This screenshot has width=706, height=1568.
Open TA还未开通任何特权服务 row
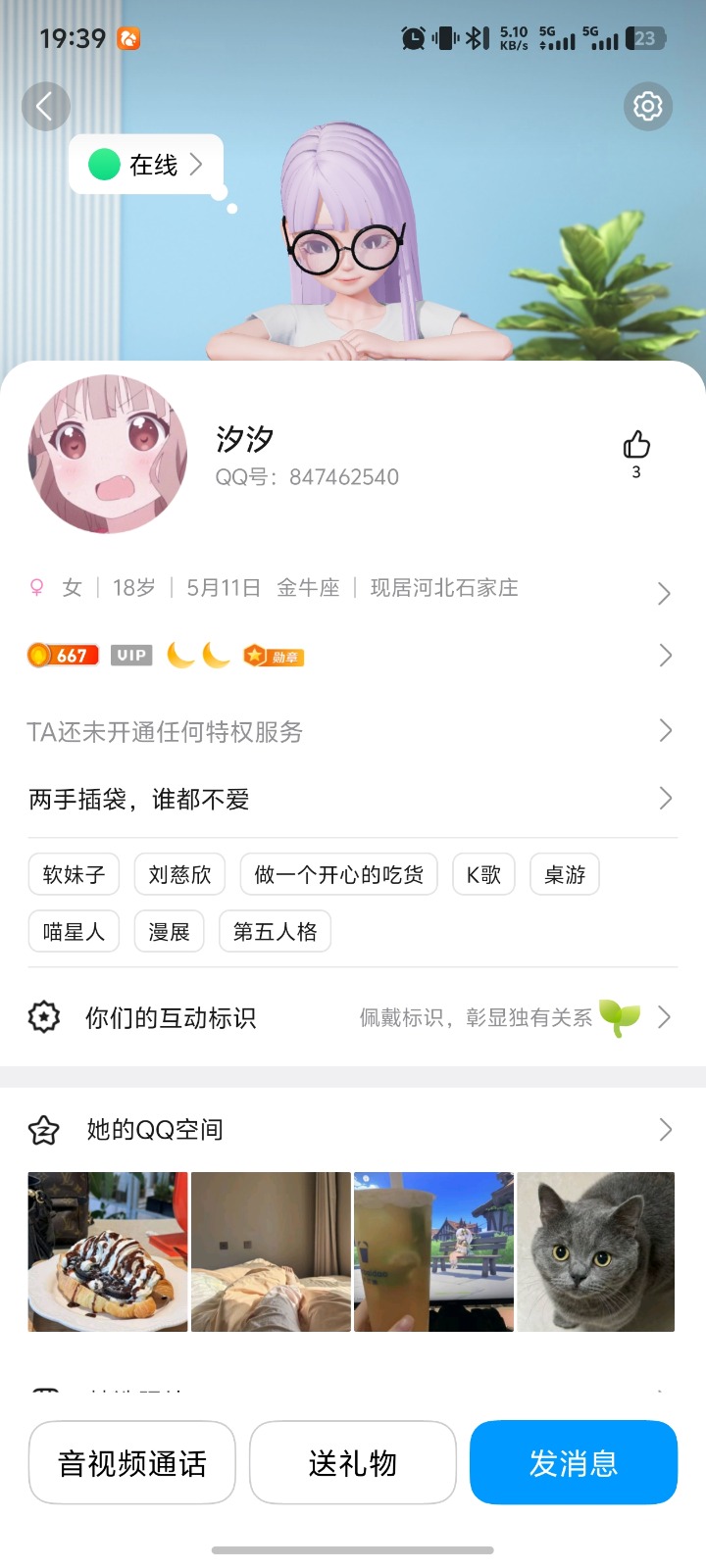point(353,731)
